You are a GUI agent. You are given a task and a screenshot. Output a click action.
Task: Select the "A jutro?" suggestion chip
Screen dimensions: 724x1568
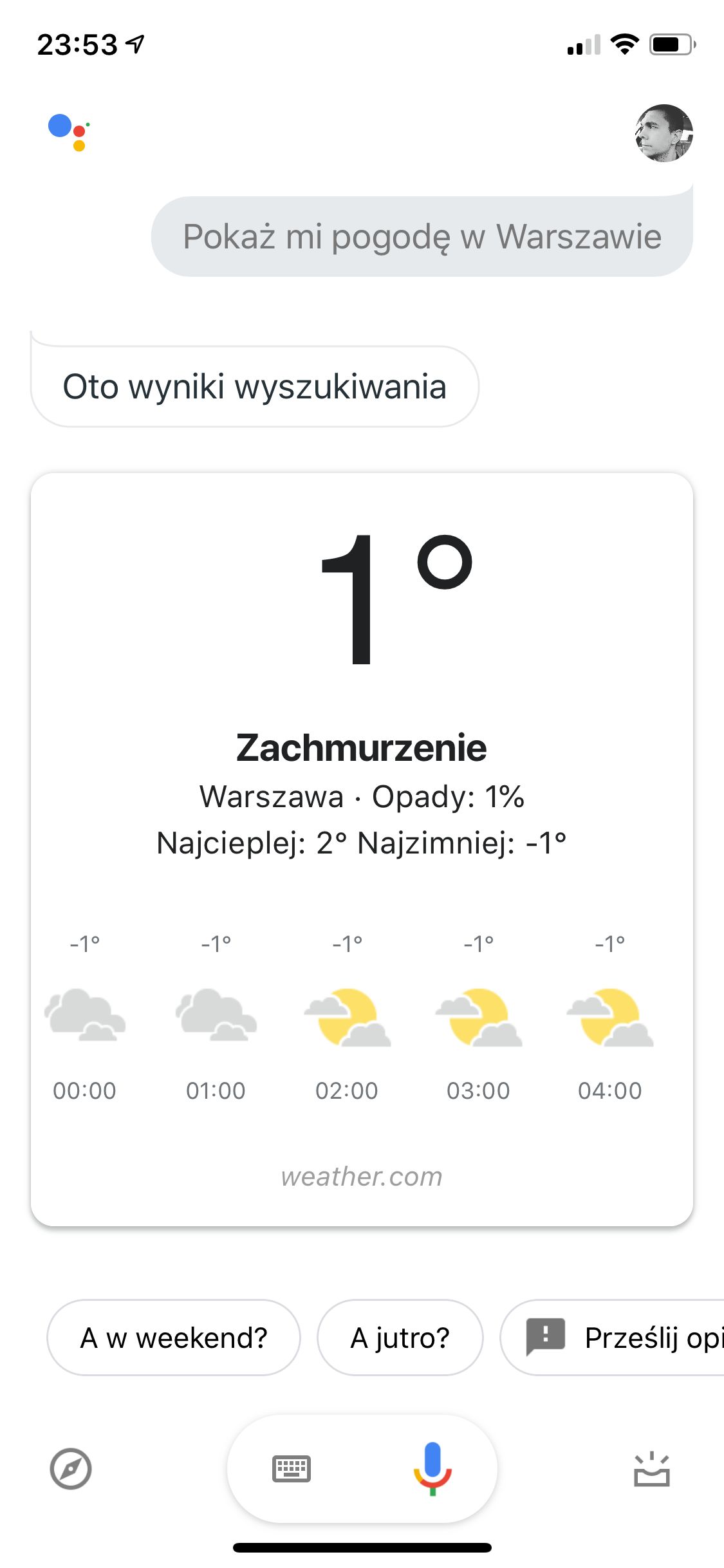pos(400,1338)
